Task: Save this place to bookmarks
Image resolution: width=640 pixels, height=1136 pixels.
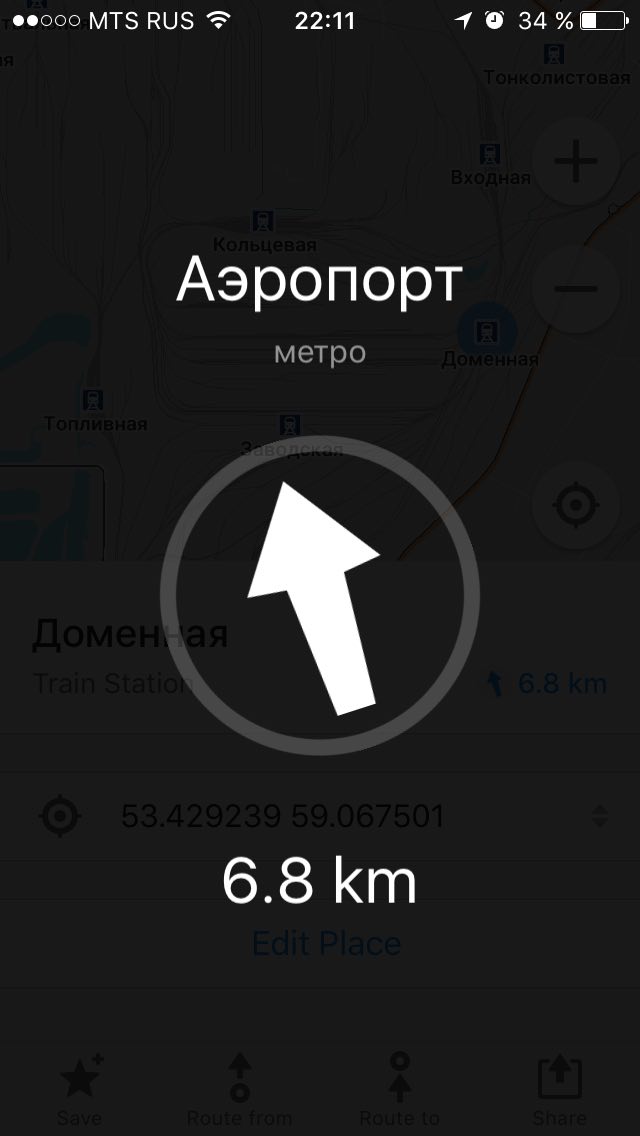Action: coord(80,1090)
